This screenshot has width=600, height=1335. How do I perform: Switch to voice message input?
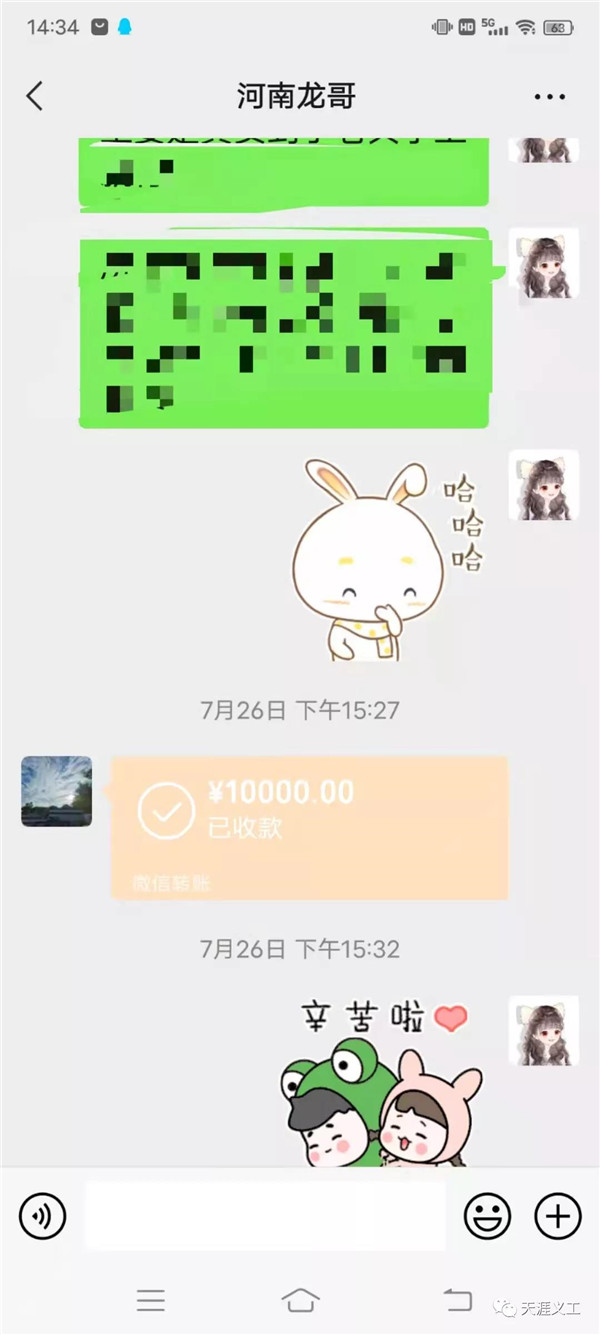point(43,1216)
